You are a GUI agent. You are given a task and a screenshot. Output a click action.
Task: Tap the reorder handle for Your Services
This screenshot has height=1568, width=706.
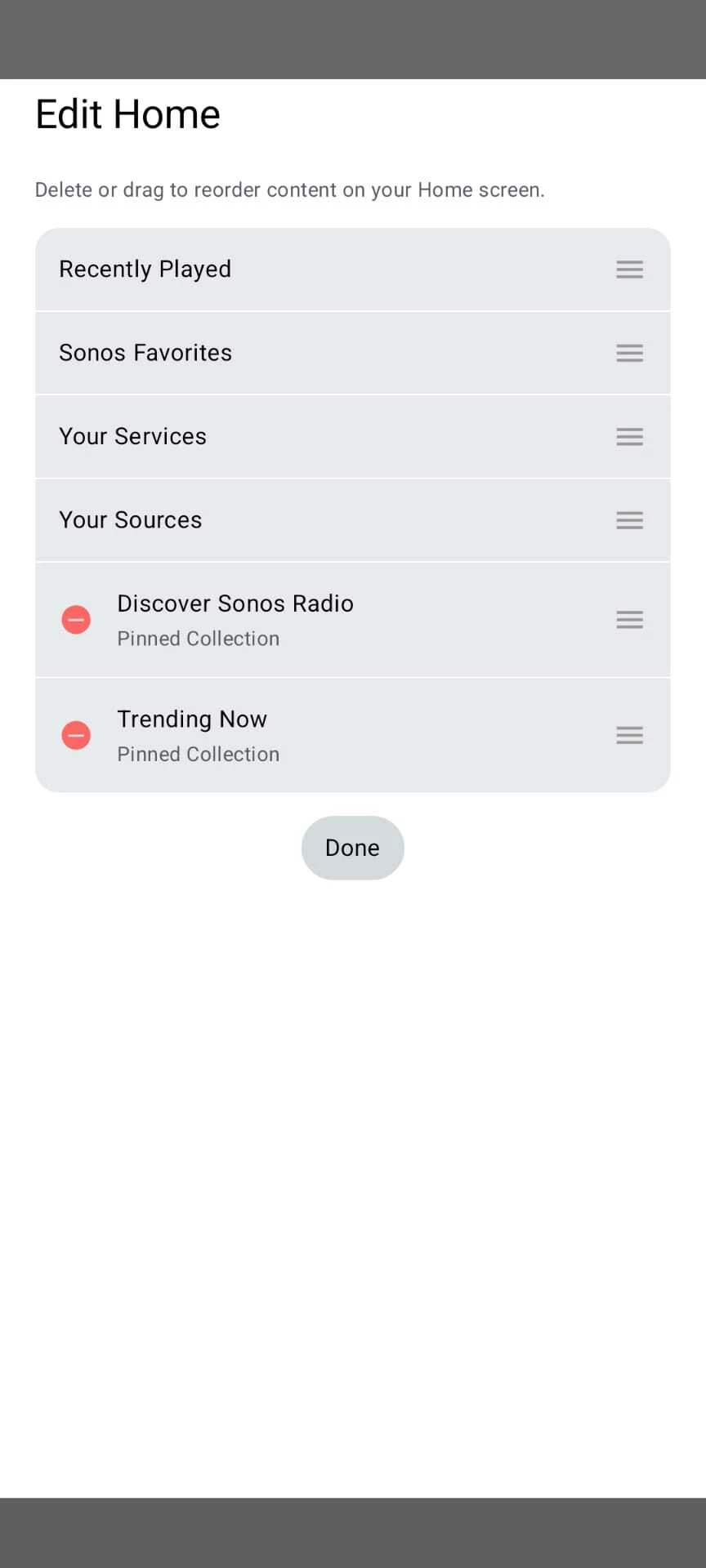pos(629,437)
